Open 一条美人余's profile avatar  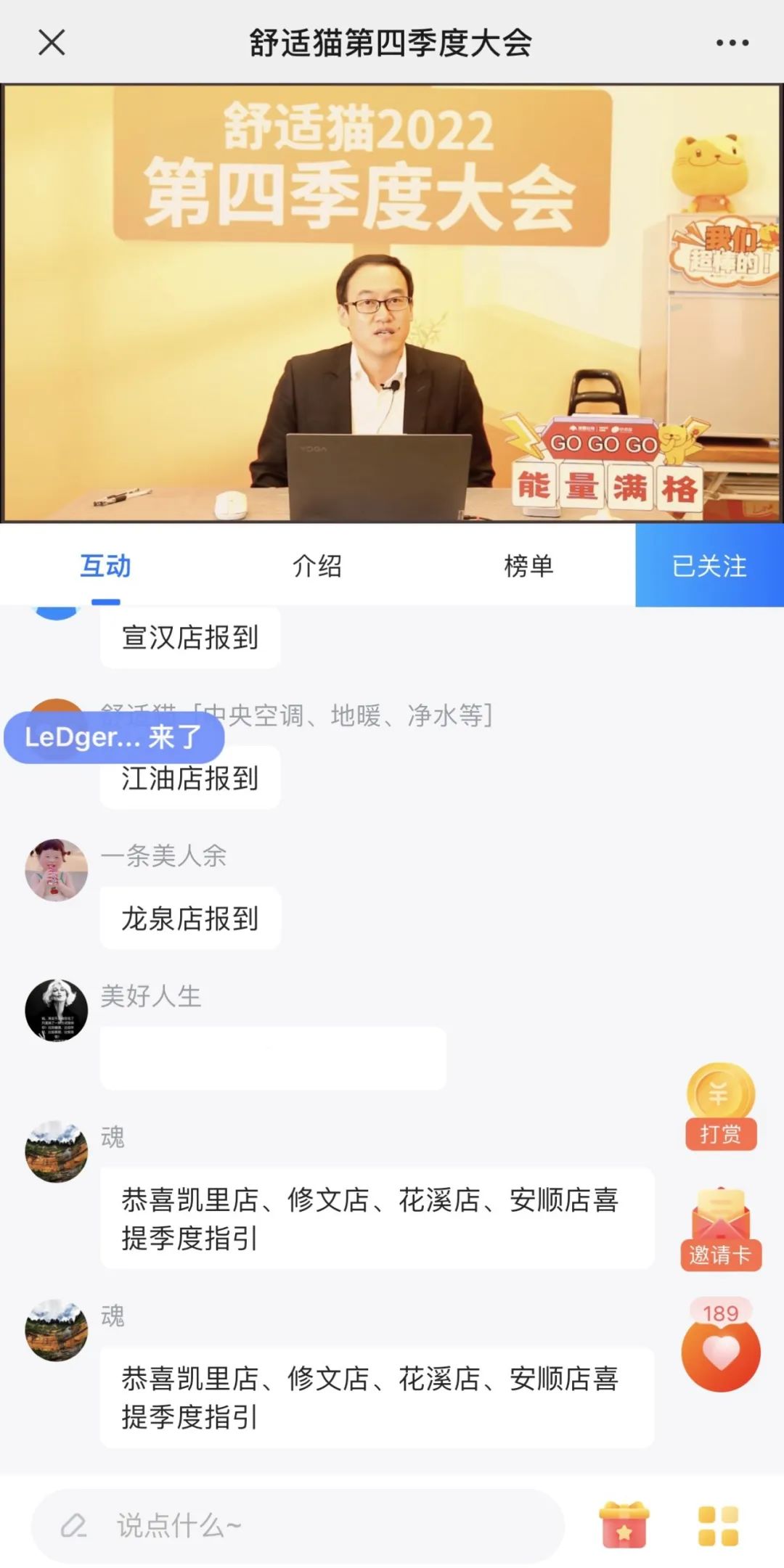57,869
